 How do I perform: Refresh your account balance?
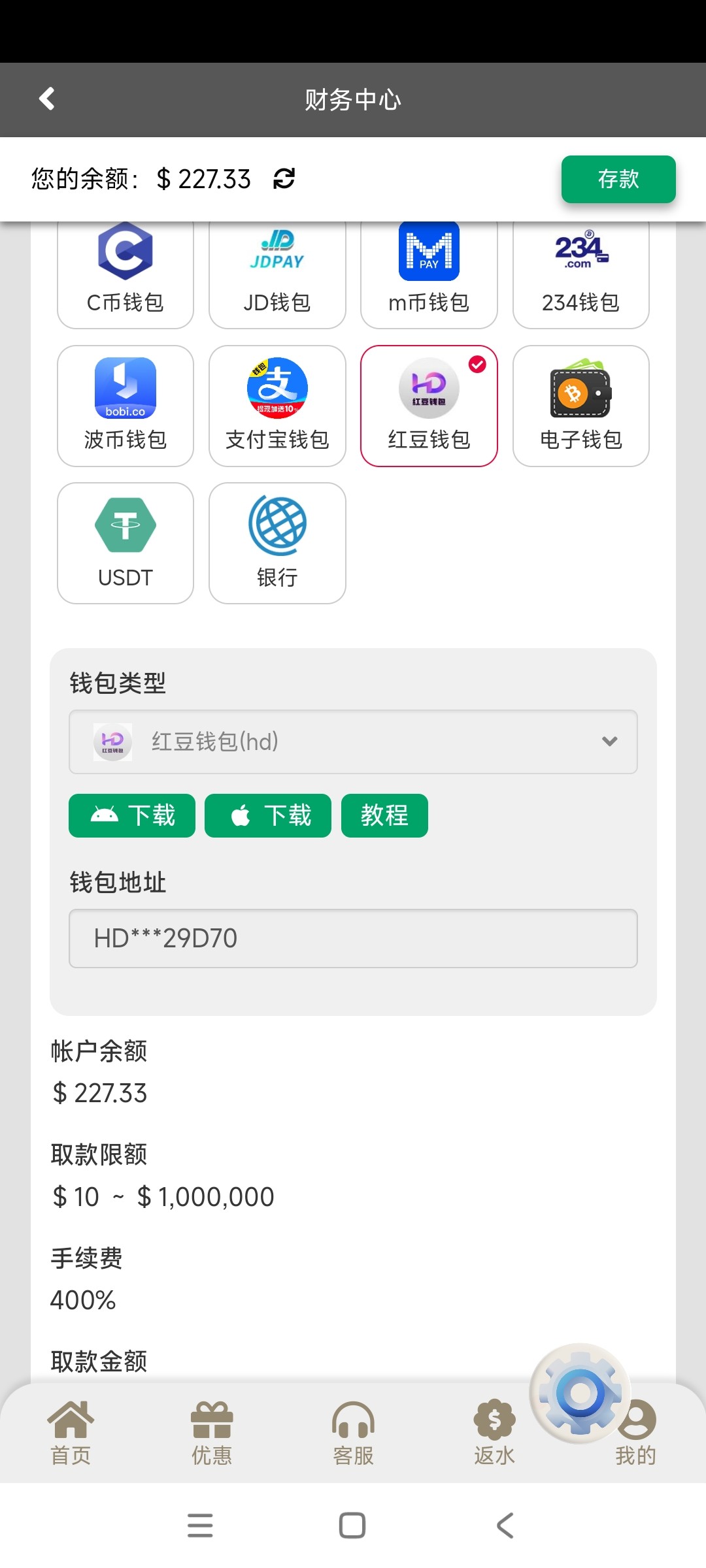[x=283, y=179]
